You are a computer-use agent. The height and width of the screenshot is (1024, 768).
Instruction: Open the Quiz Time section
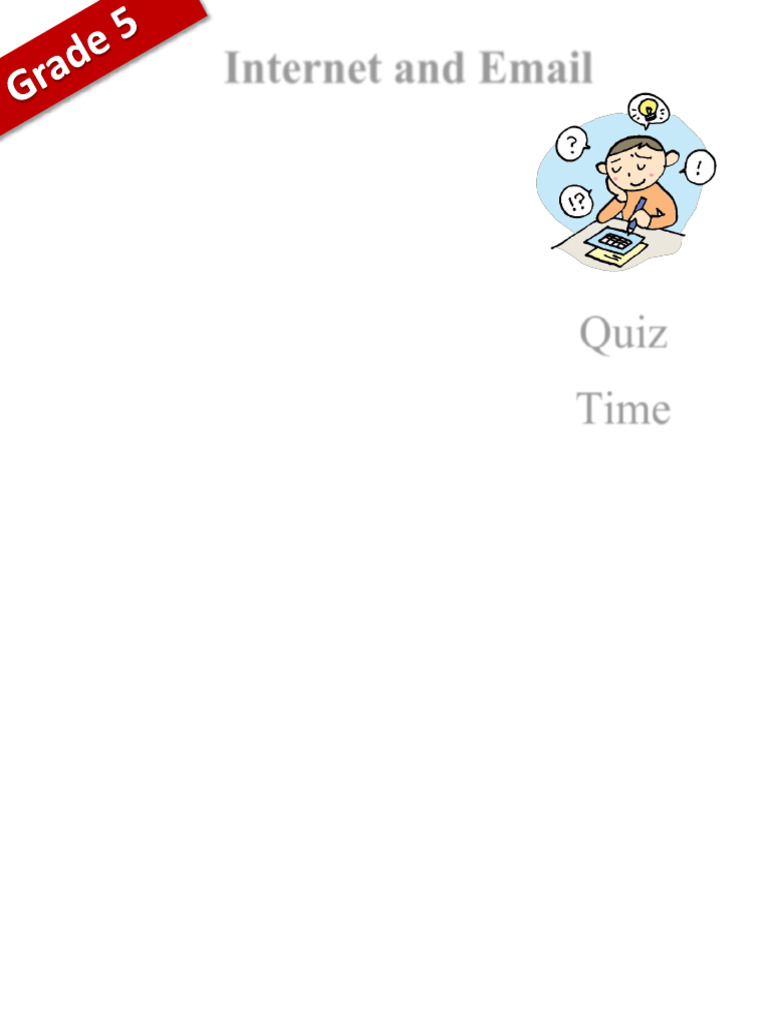pyautogui.click(x=624, y=370)
